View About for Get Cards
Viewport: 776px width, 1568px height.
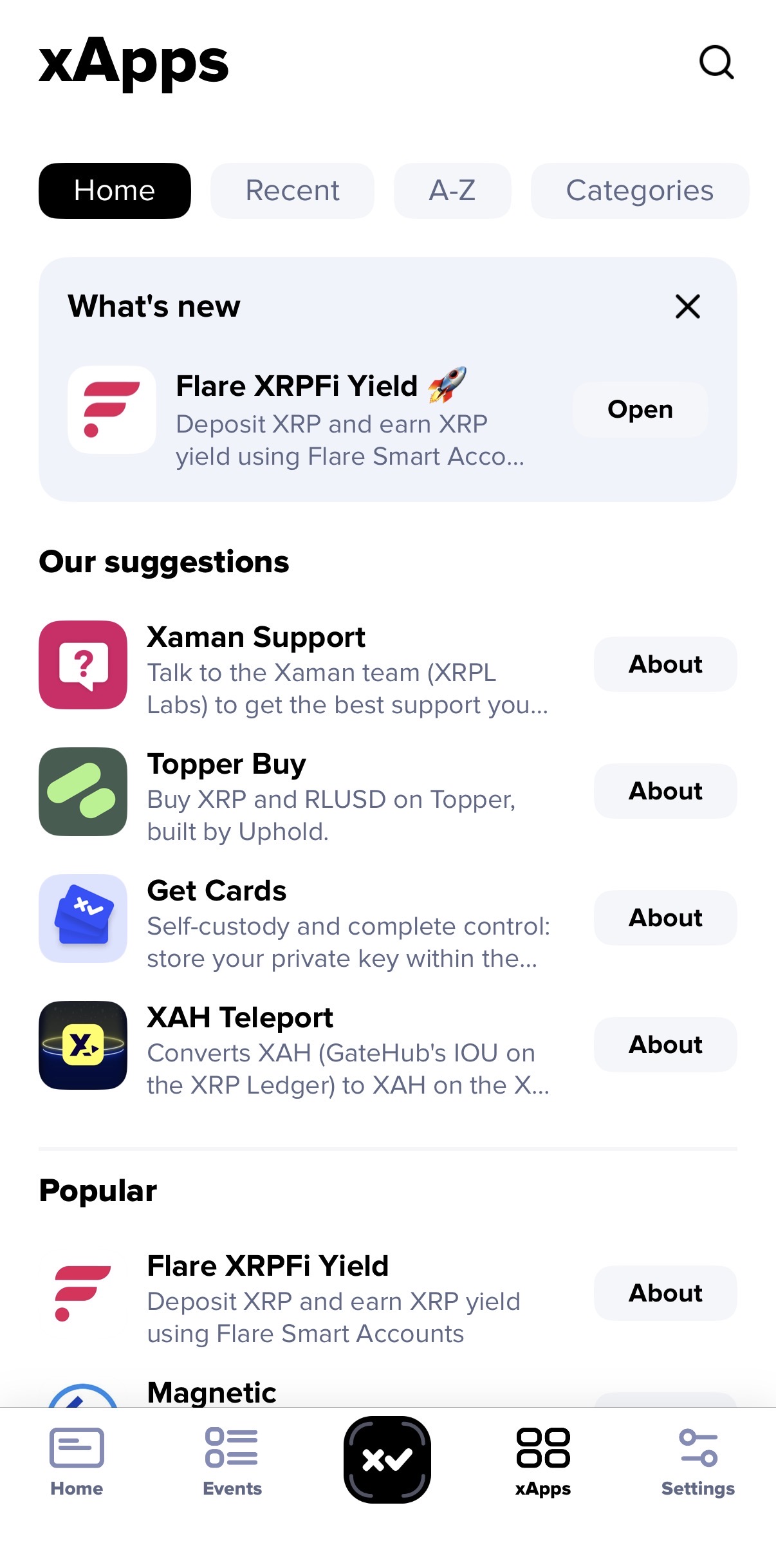pyautogui.click(x=665, y=918)
